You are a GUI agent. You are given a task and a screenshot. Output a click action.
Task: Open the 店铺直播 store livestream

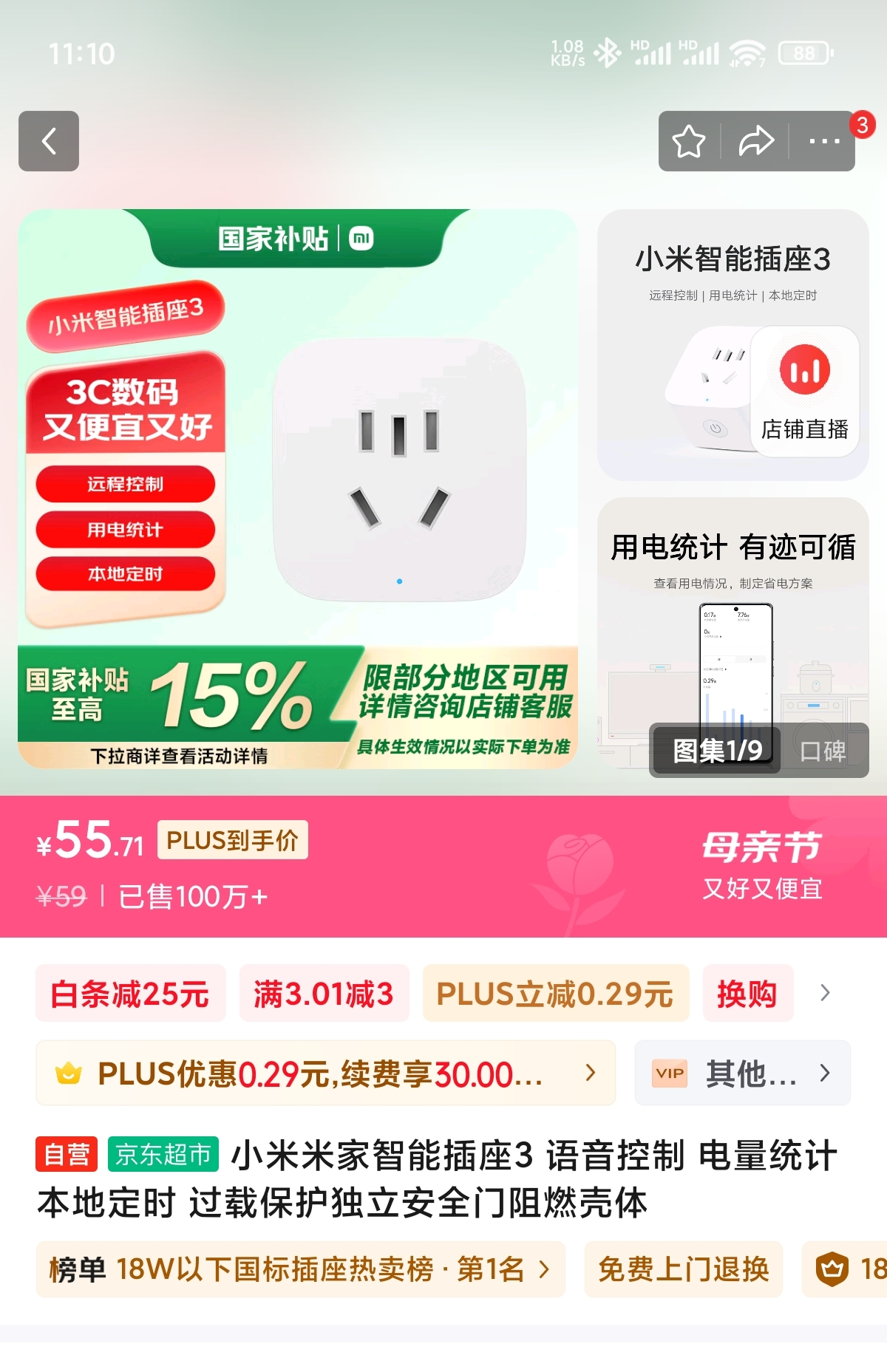click(804, 392)
